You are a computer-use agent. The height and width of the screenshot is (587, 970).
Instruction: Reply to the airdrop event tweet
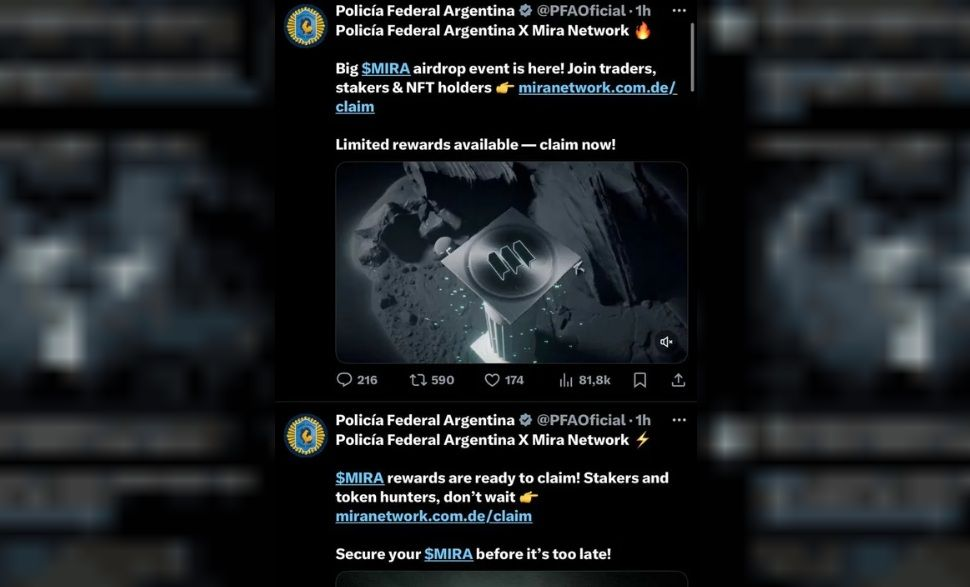coord(344,380)
